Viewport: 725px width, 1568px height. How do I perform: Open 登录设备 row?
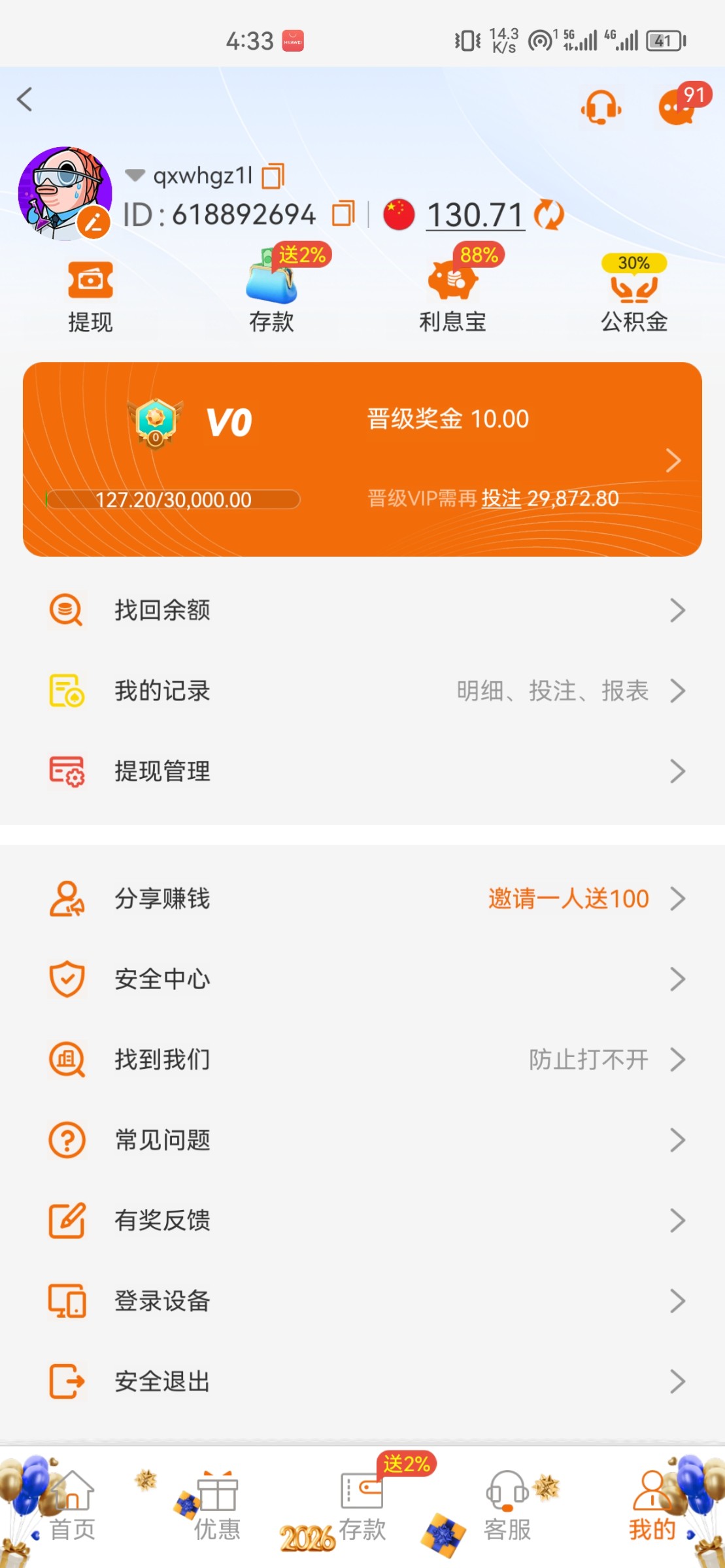click(362, 1301)
